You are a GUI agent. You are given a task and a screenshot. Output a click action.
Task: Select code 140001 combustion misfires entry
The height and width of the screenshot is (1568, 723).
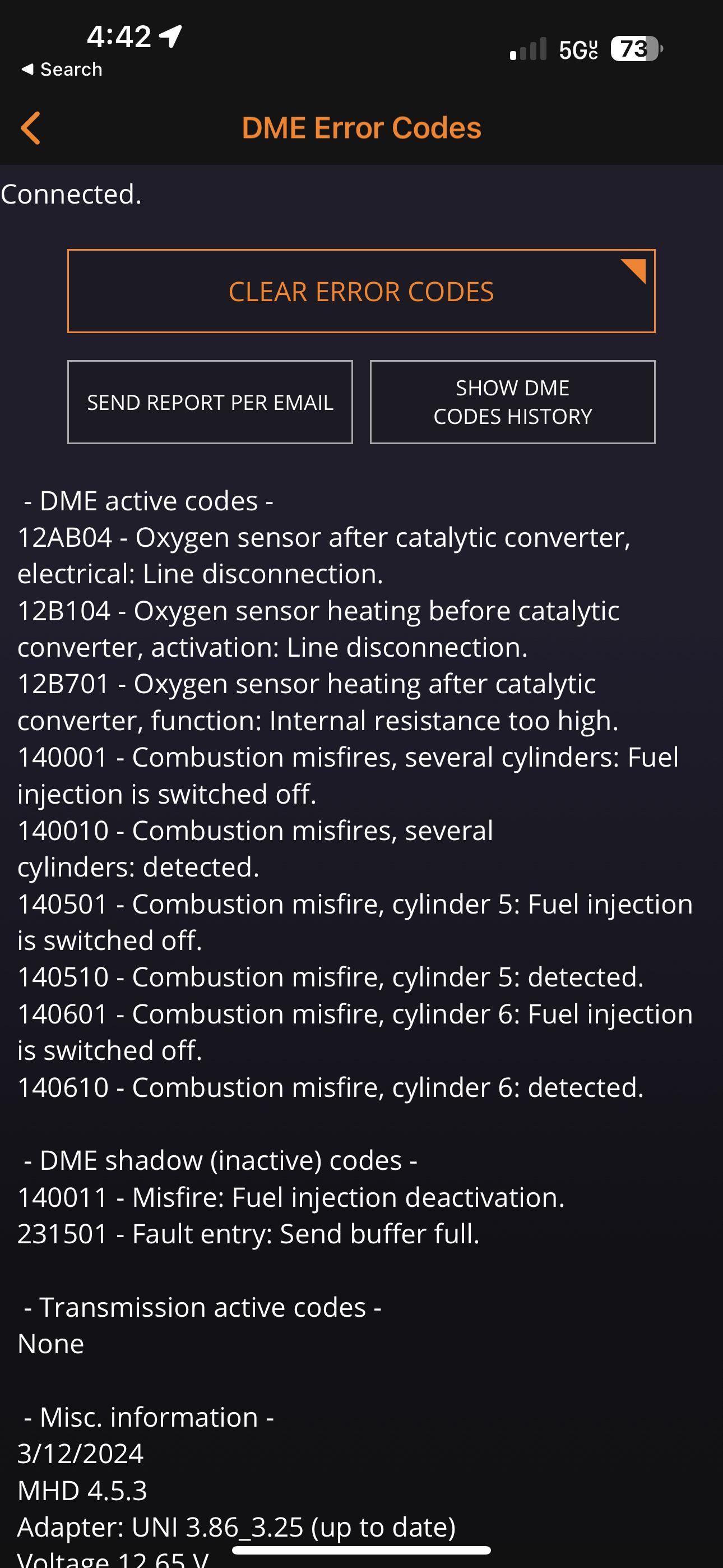tap(347, 774)
